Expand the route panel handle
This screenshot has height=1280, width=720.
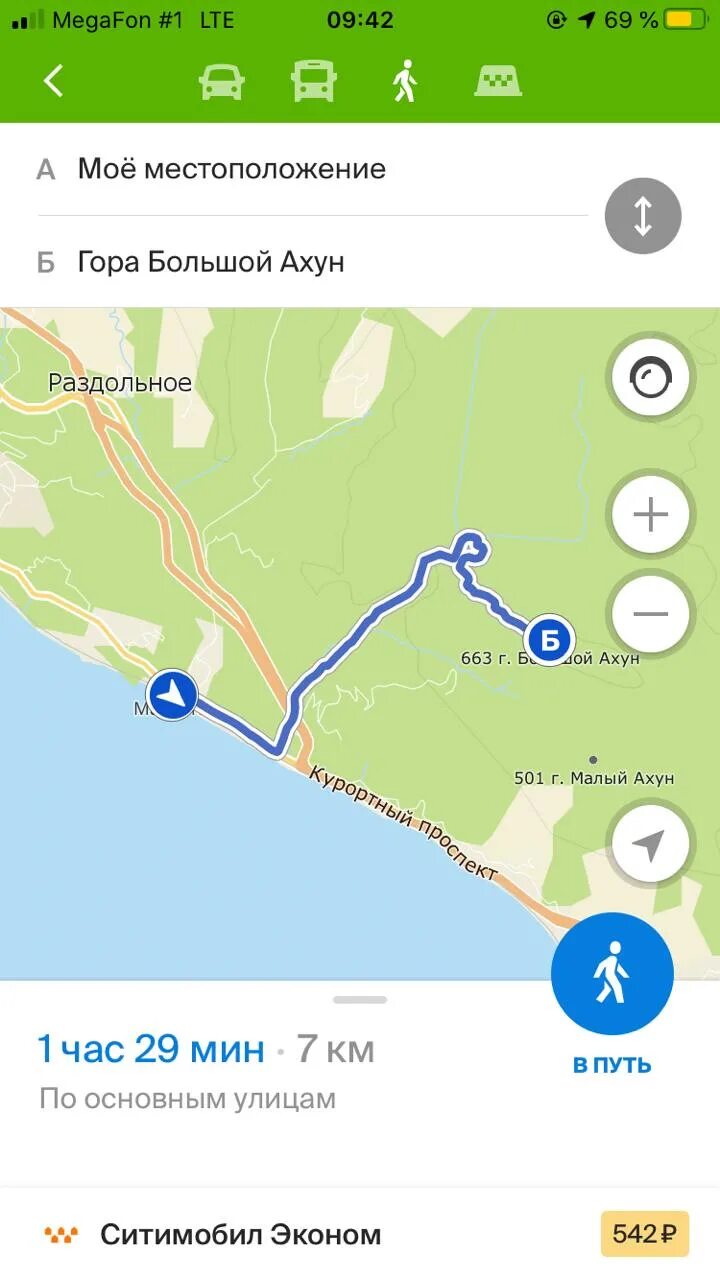[360, 999]
